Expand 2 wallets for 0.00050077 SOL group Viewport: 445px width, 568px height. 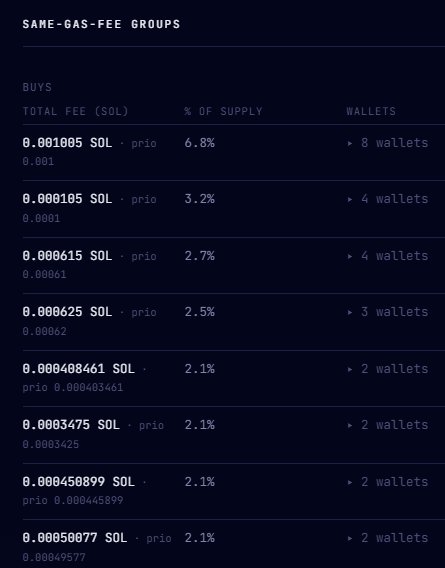point(387,538)
